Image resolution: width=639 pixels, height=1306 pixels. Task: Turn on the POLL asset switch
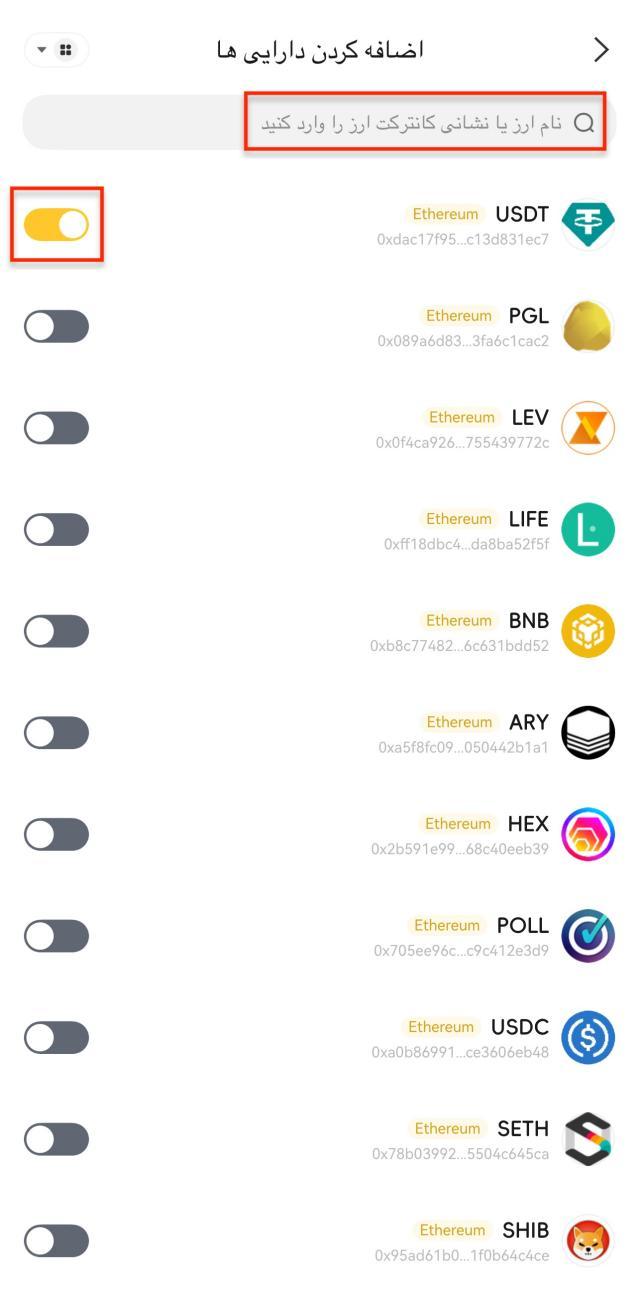56,936
